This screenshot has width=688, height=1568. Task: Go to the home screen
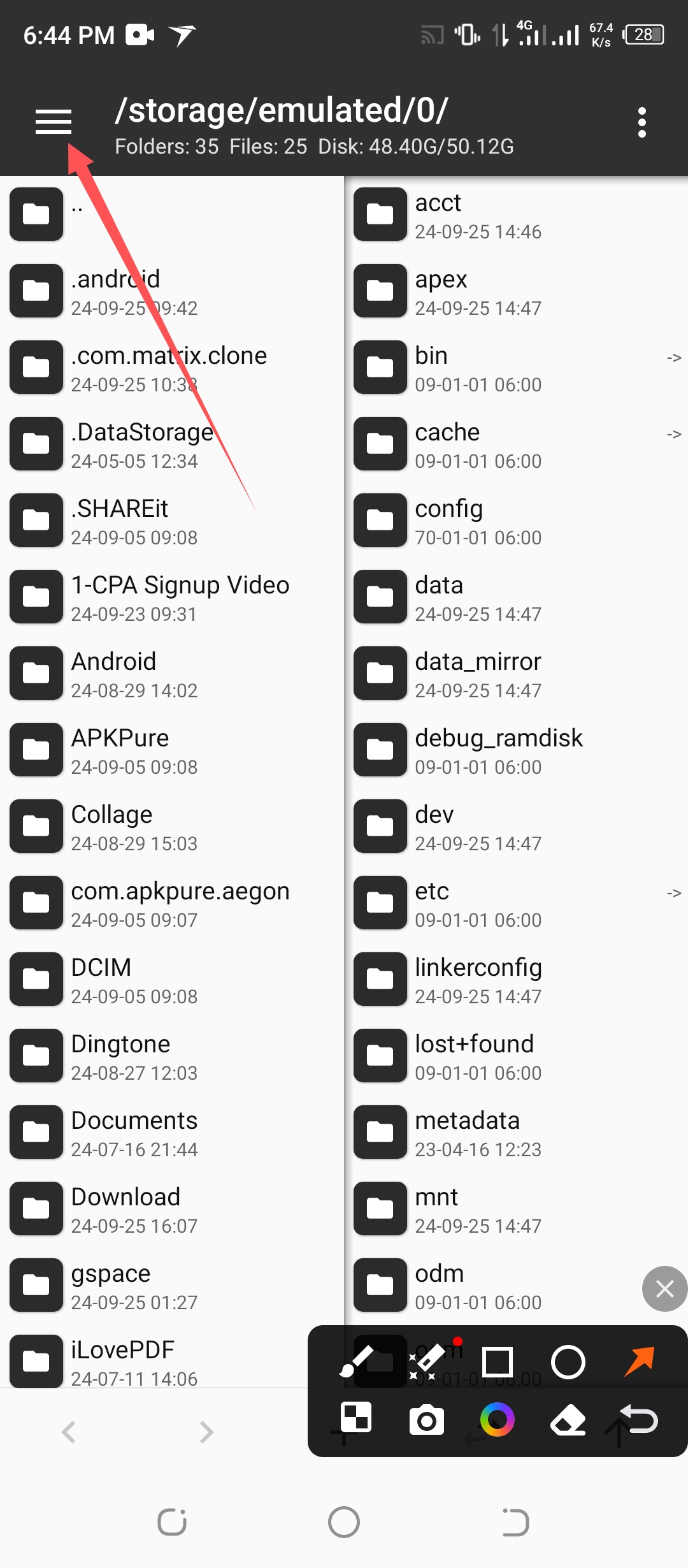click(344, 1523)
